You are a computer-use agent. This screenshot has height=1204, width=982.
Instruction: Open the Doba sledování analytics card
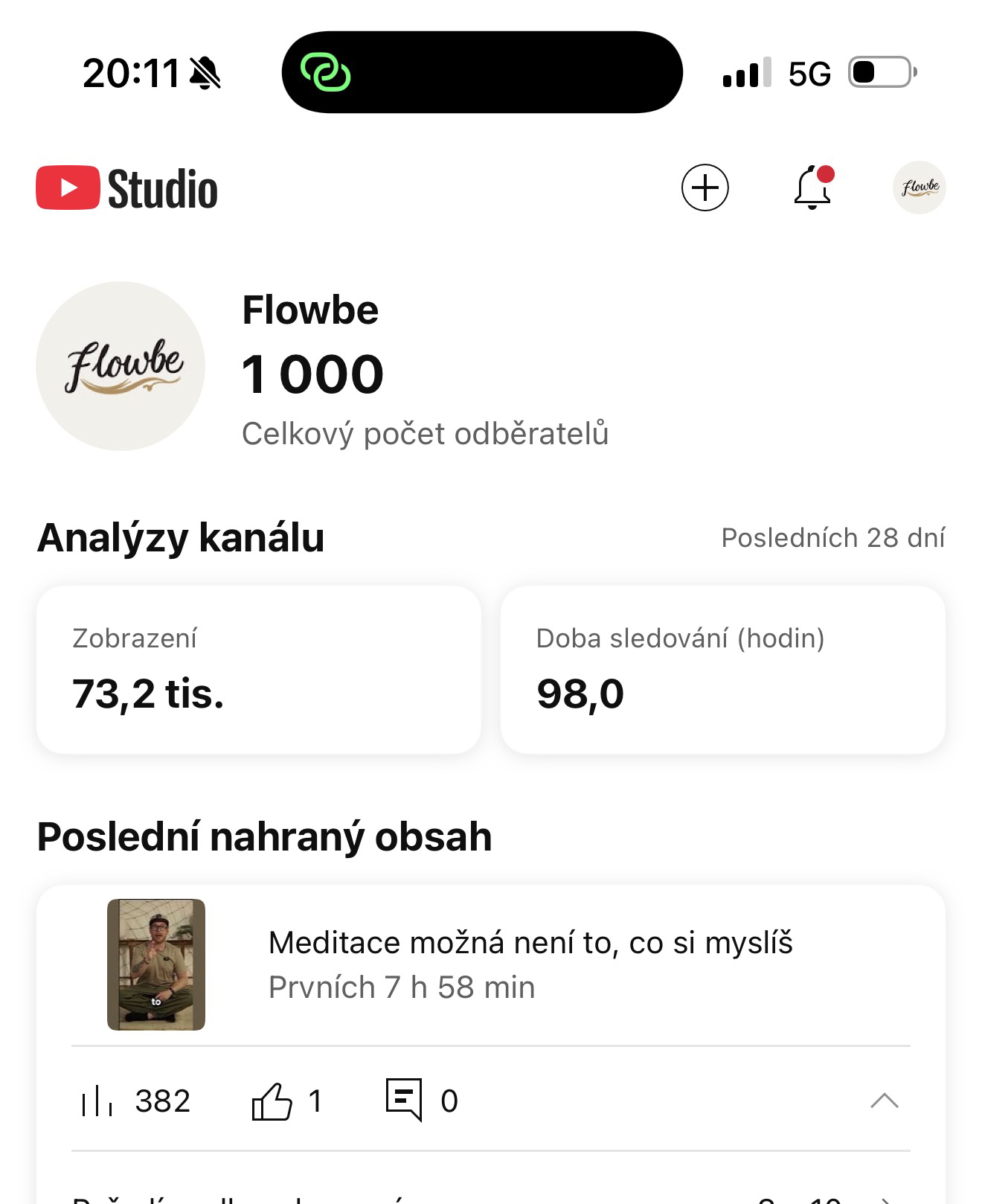tap(722, 670)
